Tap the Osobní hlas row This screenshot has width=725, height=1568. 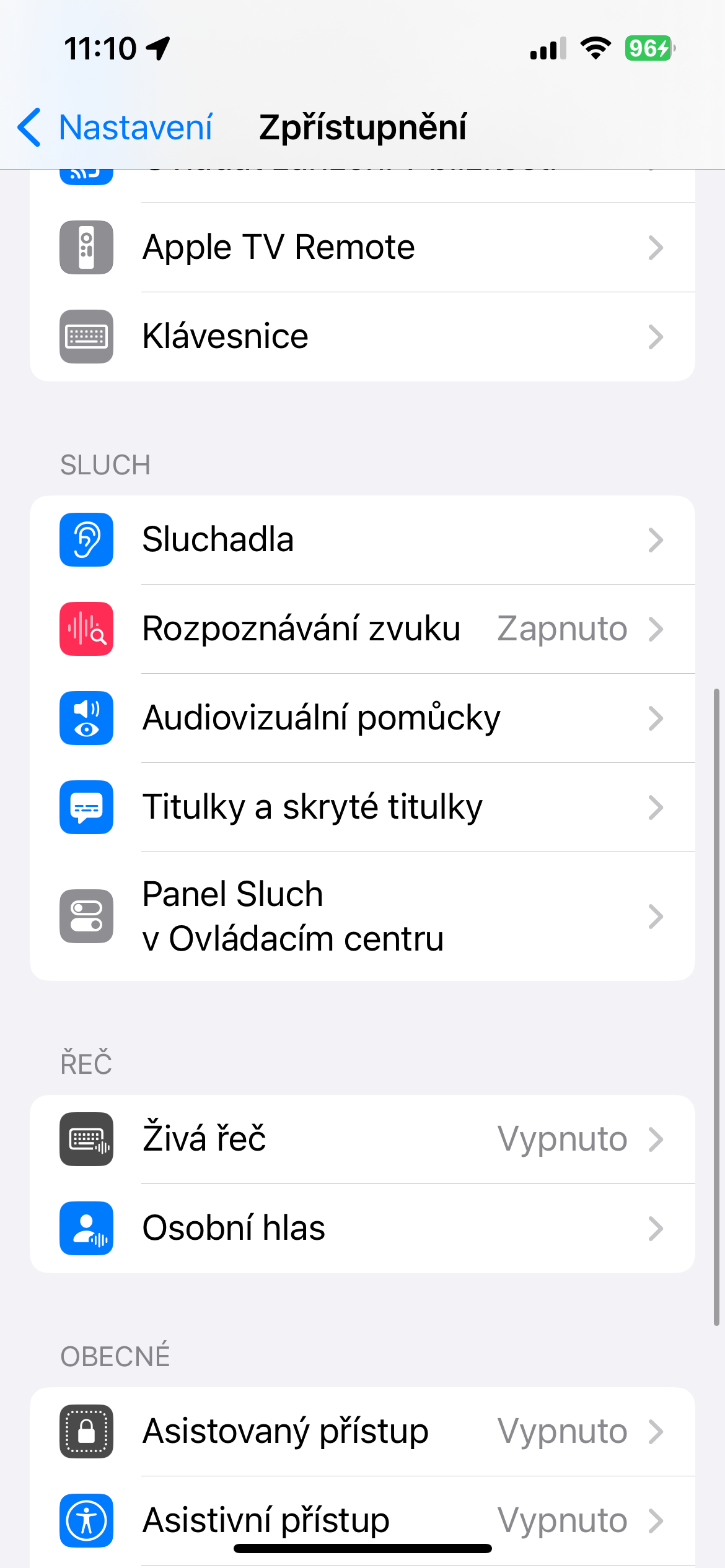click(x=362, y=1229)
